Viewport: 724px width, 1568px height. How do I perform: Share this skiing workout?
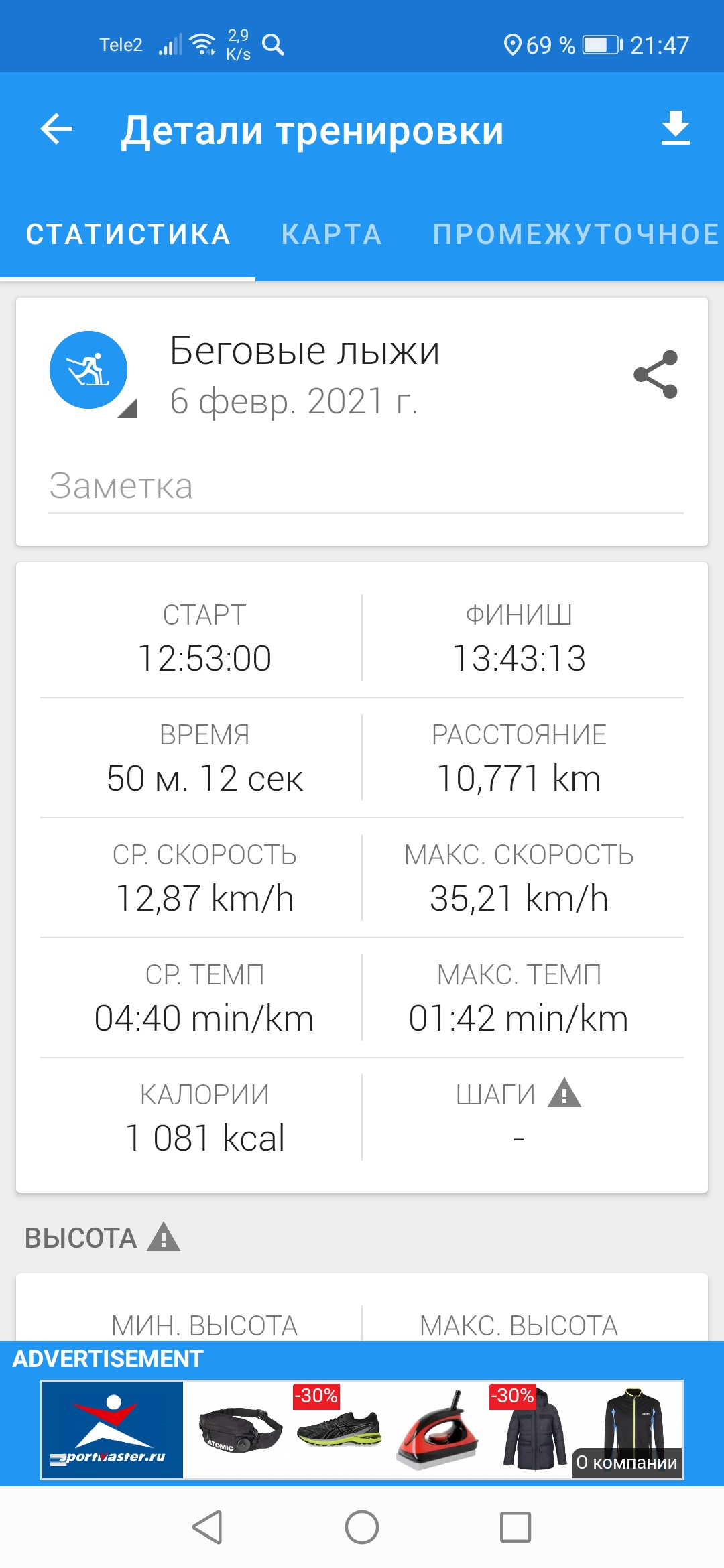pyautogui.click(x=656, y=375)
